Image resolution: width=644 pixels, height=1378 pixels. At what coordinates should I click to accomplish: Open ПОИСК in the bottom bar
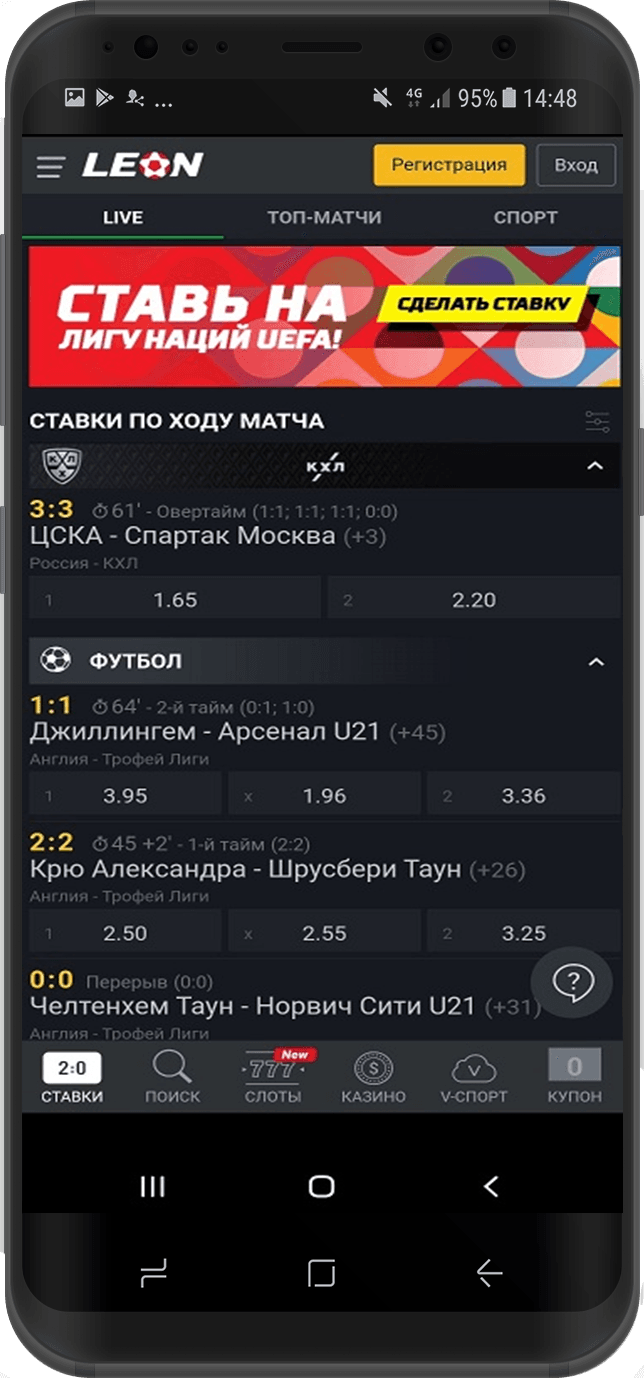coord(172,1078)
